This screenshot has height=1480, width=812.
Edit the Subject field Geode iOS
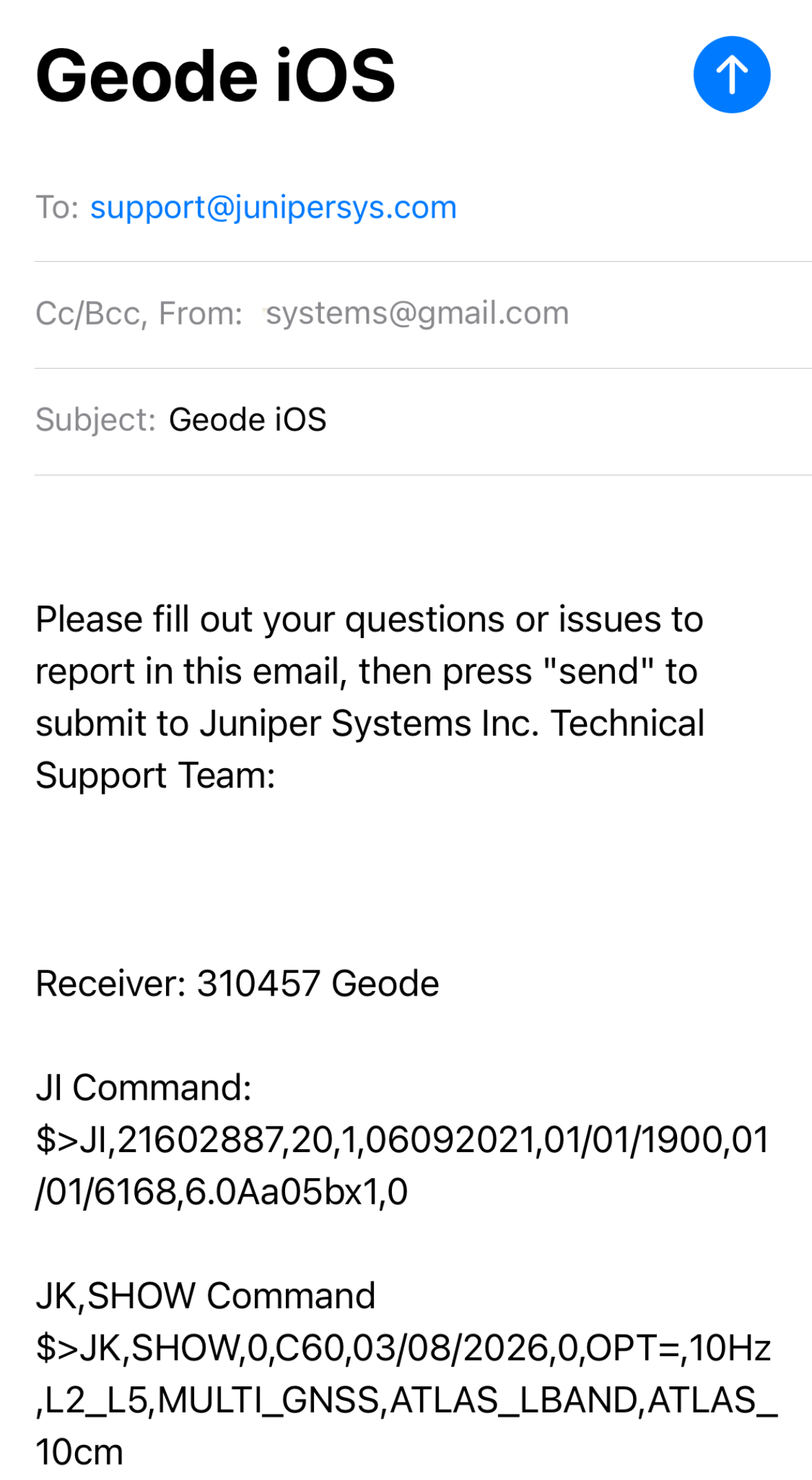(x=248, y=420)
